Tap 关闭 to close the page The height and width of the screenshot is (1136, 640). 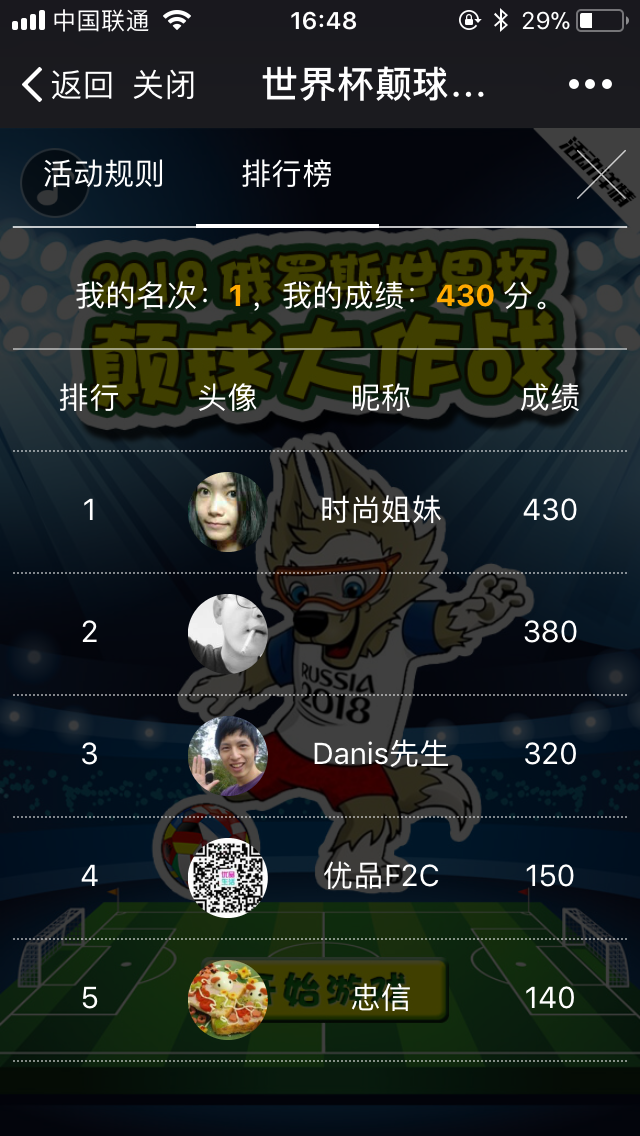click(164, 85)
